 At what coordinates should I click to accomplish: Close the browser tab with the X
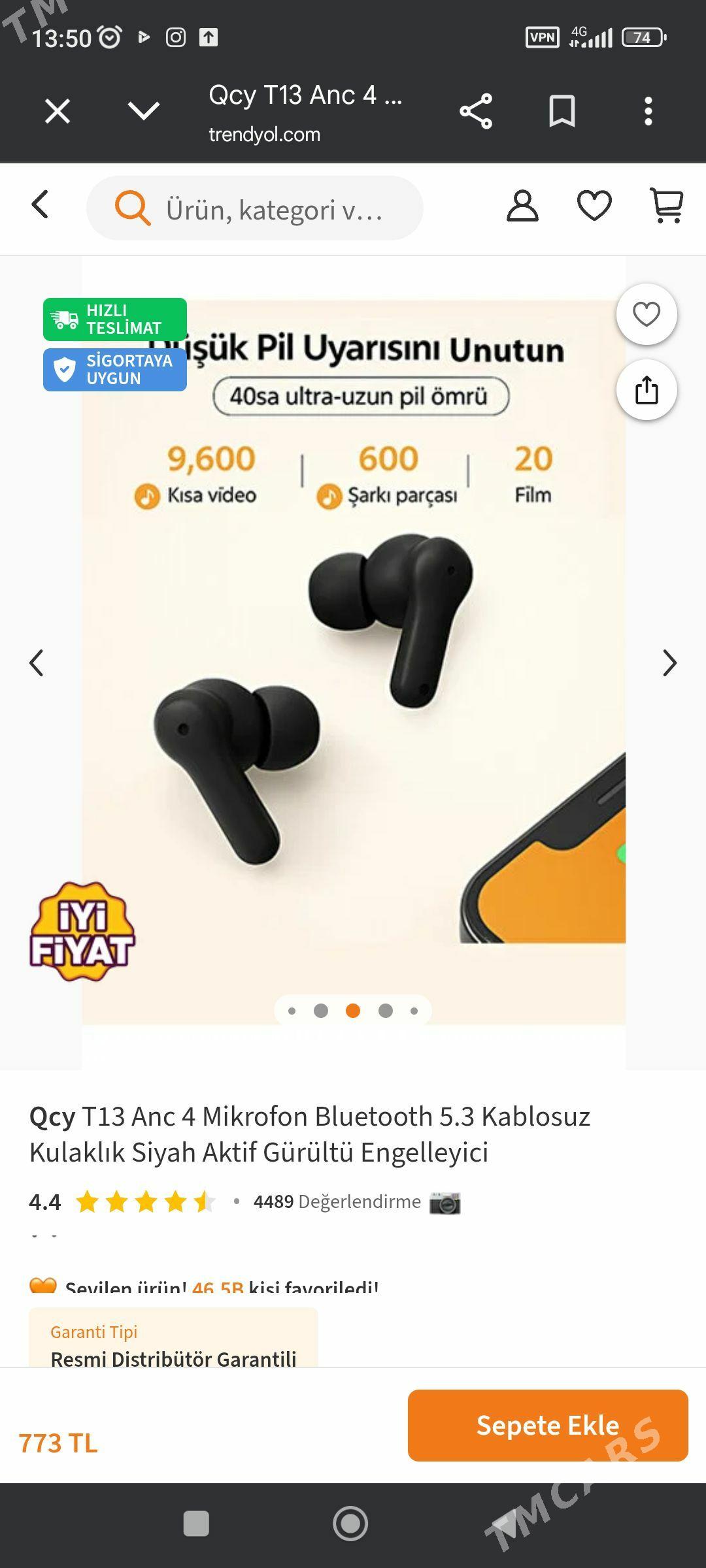click(x=58, y=111)
